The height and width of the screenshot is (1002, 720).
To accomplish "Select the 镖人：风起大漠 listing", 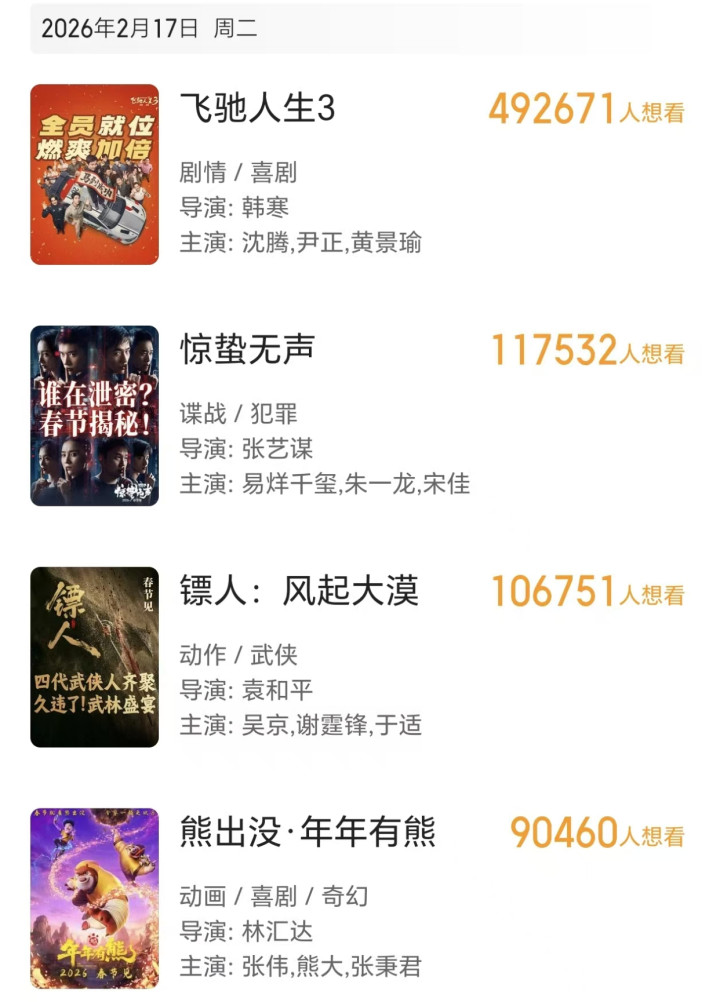I will tap(298, 591).
